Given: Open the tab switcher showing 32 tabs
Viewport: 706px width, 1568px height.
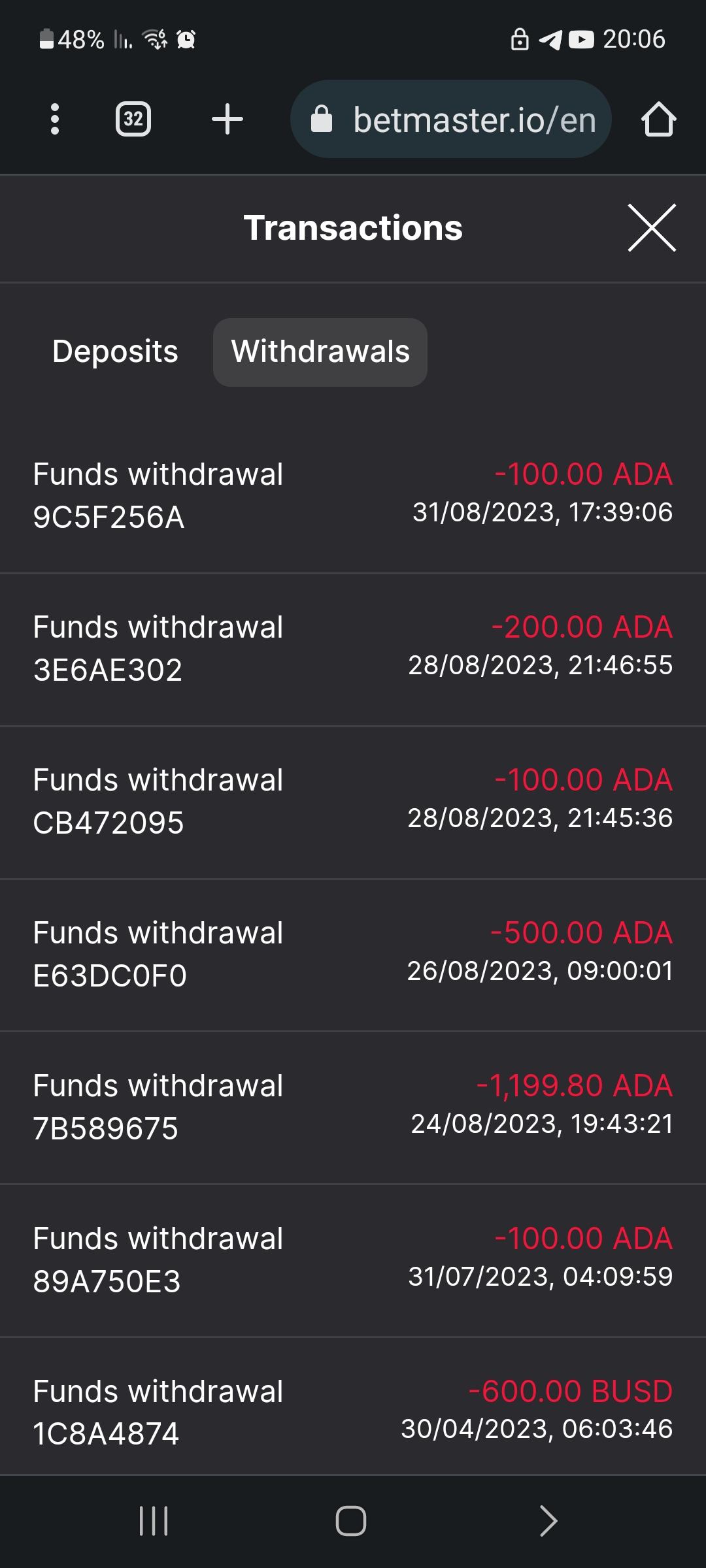Looking at the screenshot, I should pyautogui.click(x=133, y=120).
